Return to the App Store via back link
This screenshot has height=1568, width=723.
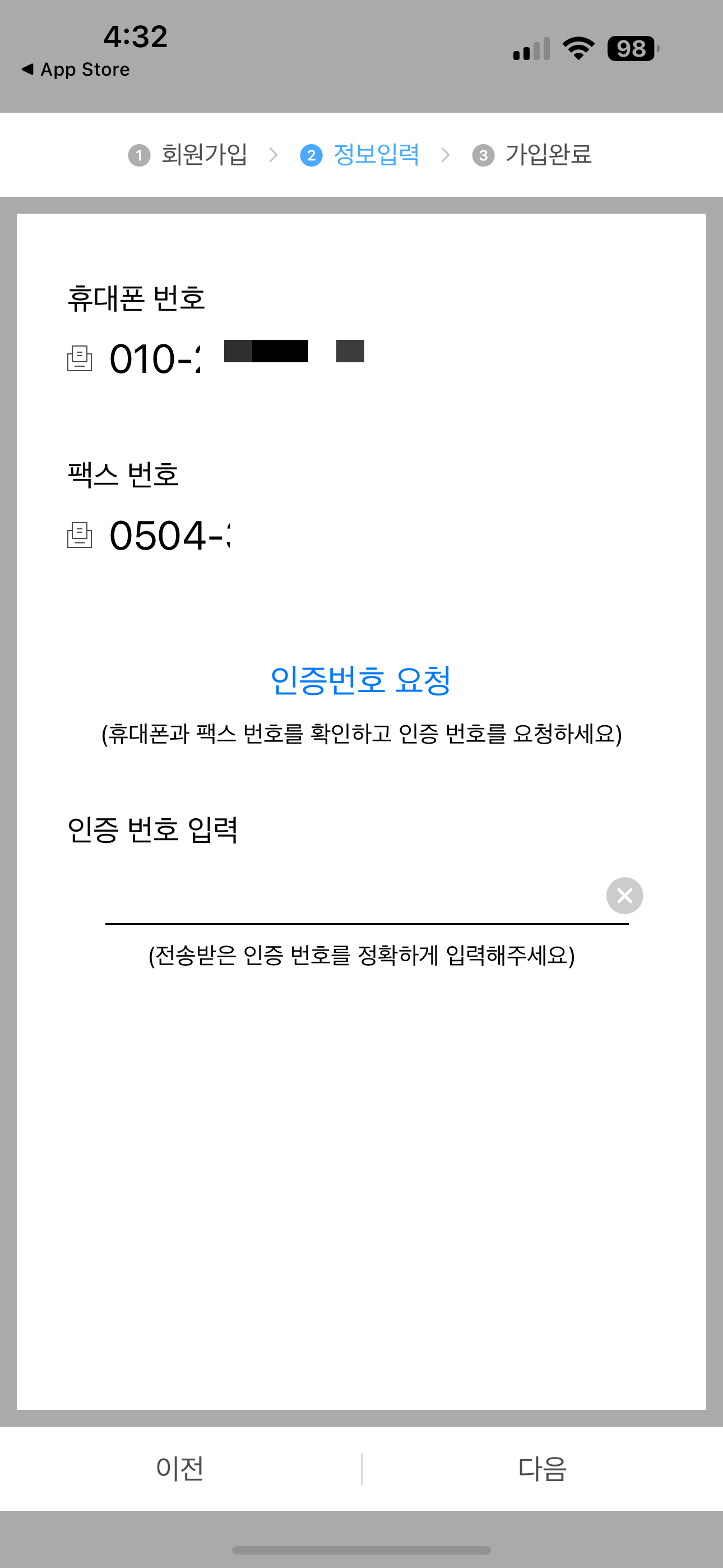point(76,69)
